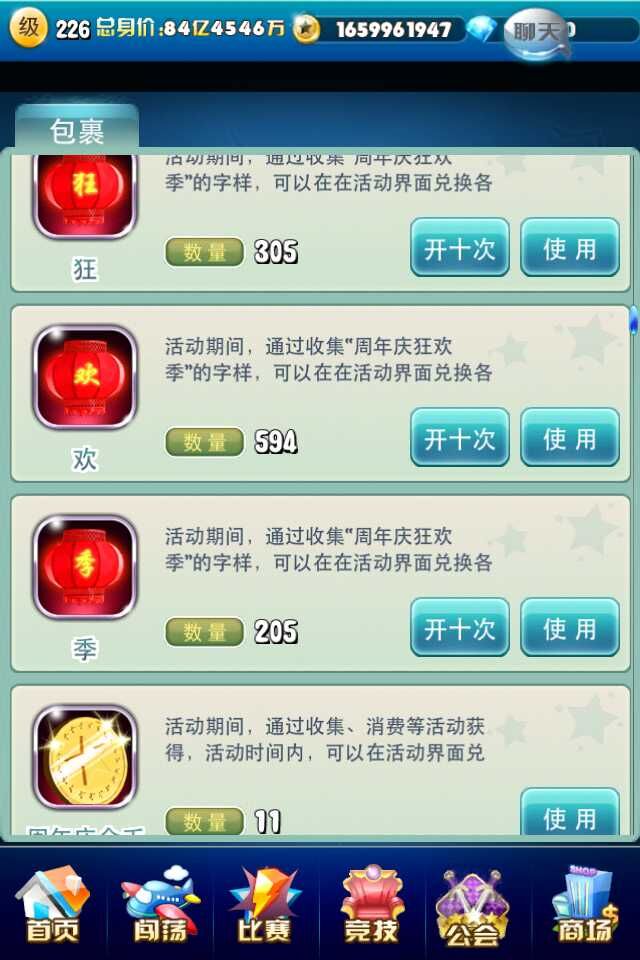
Task: Go to the 首页 home tab
Action: [x=52, y=905]
